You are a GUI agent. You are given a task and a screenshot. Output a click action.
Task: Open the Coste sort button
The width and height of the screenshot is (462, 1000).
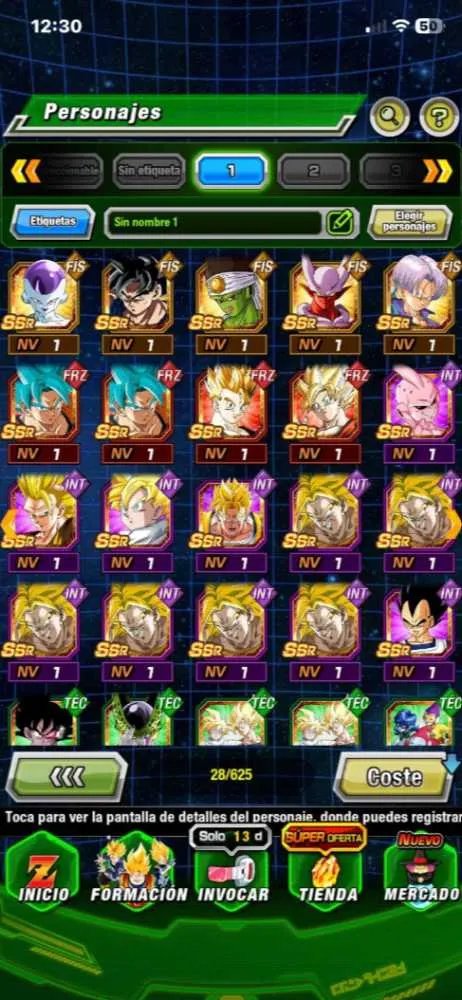coord(394,777)
